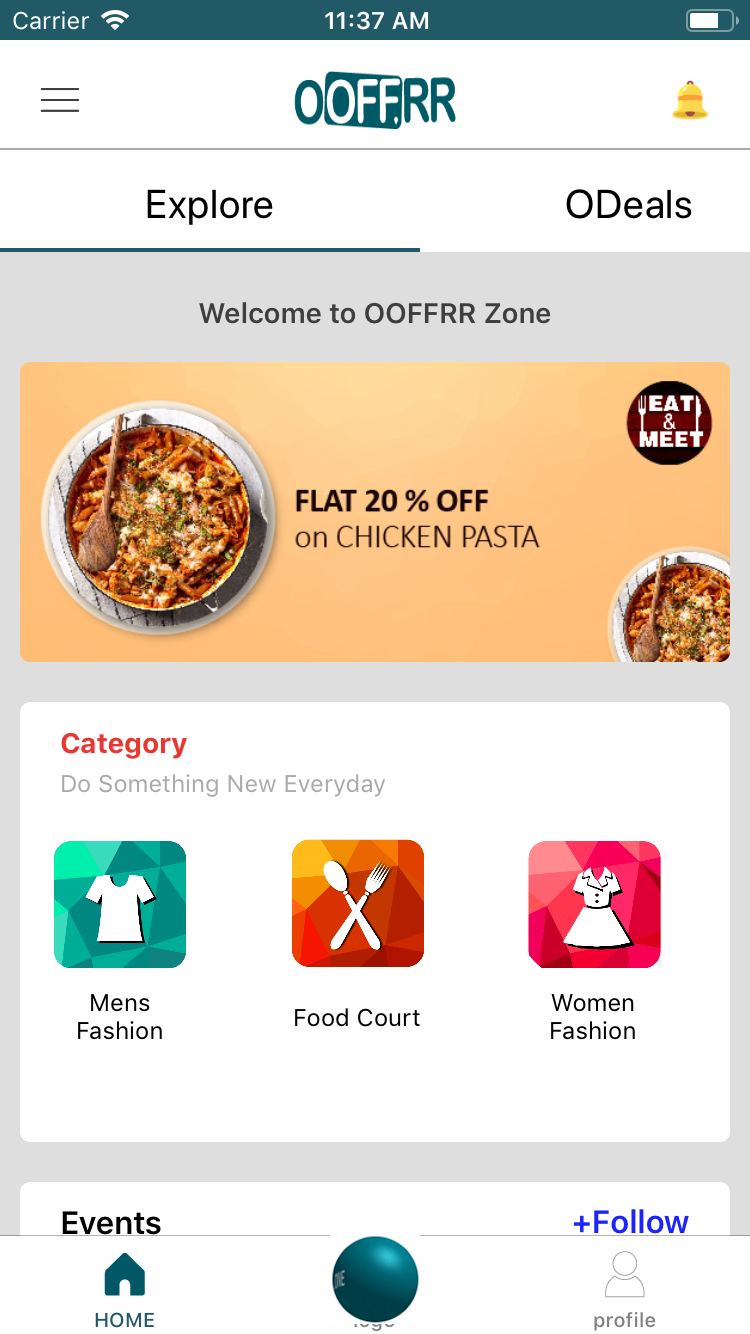Viewport: 750px width, 1334px height.
Task: Open the Chicken Pasta 20% off banner
Action: coord(375,512)
